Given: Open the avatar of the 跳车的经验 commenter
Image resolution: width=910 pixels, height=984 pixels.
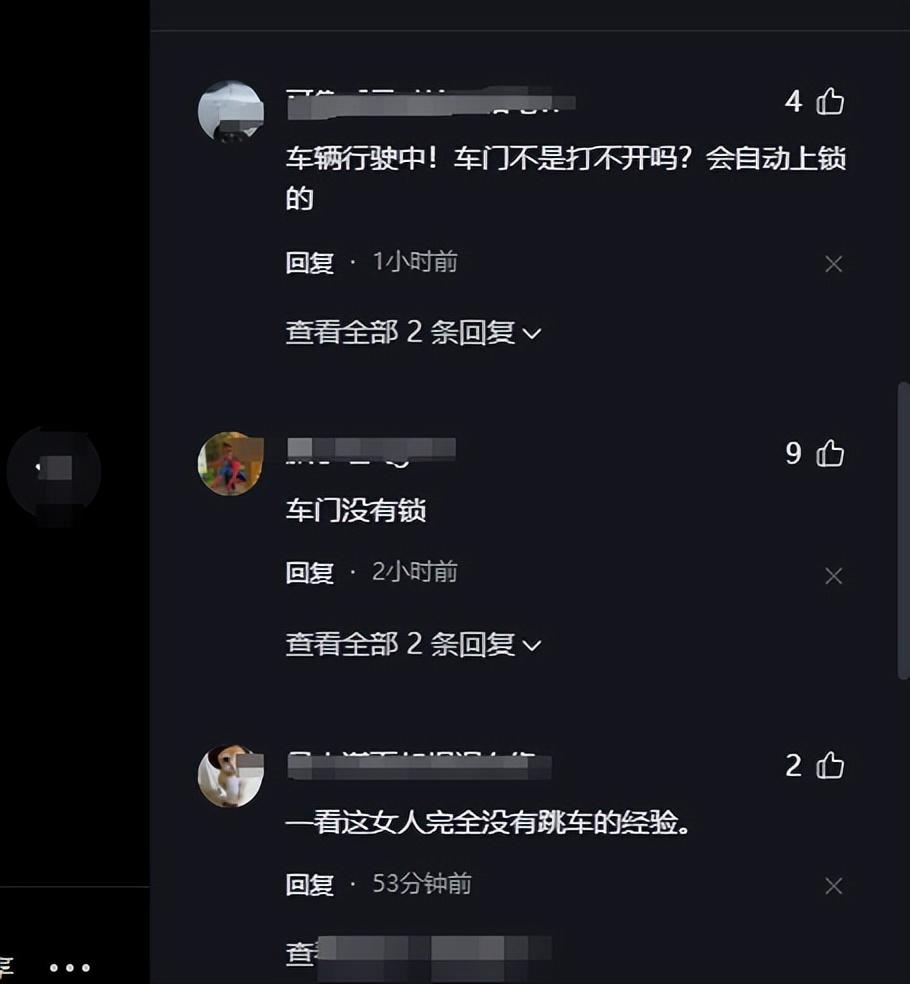Looking at the screenshot, I should click(230, 775).
